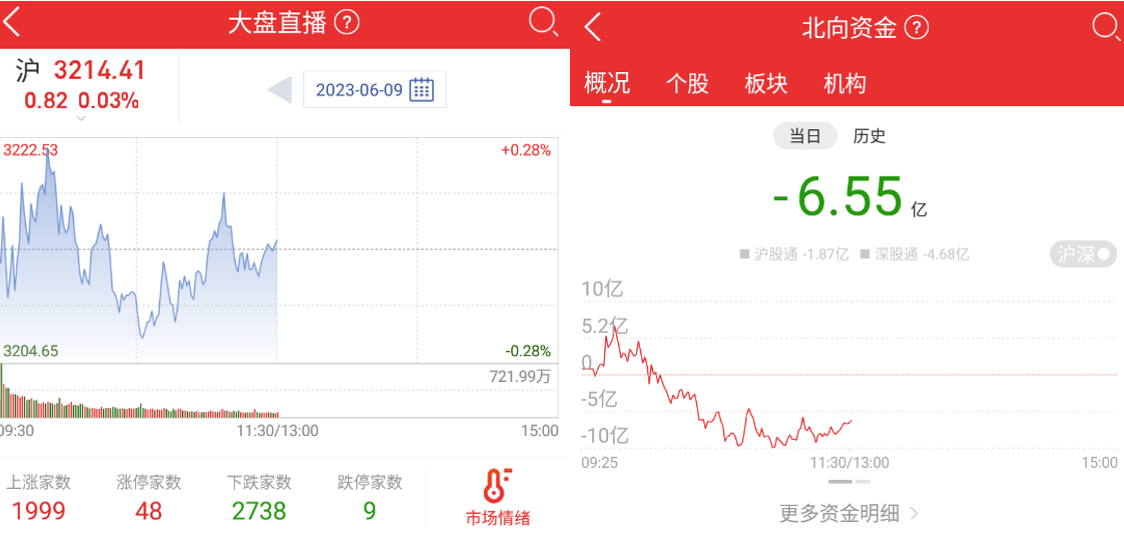Image resolution: width=1124 pixels, height=537 pixels.
Task: Switch to the 个股 tab
Action: tap(687, 83)
